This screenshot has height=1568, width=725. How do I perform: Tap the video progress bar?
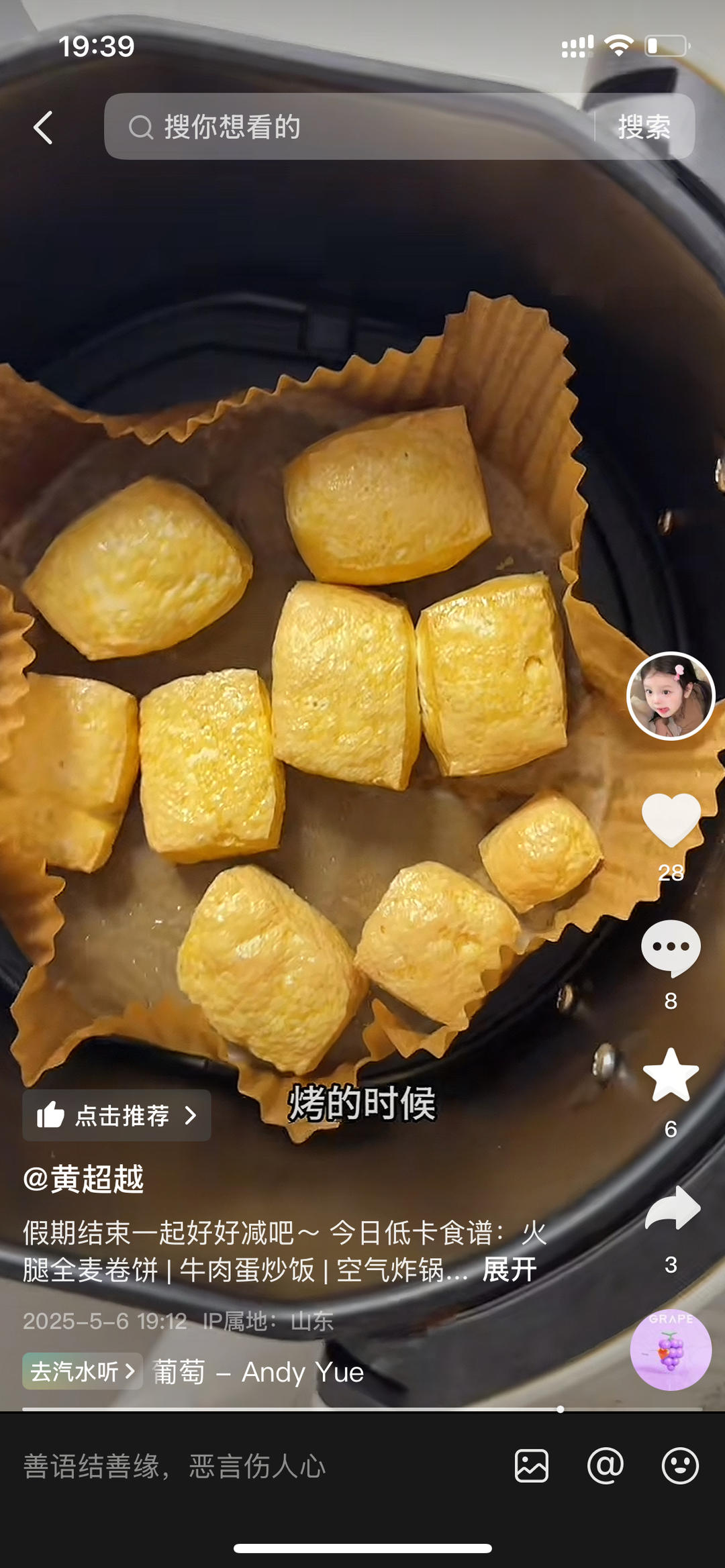coord(362,1409)
